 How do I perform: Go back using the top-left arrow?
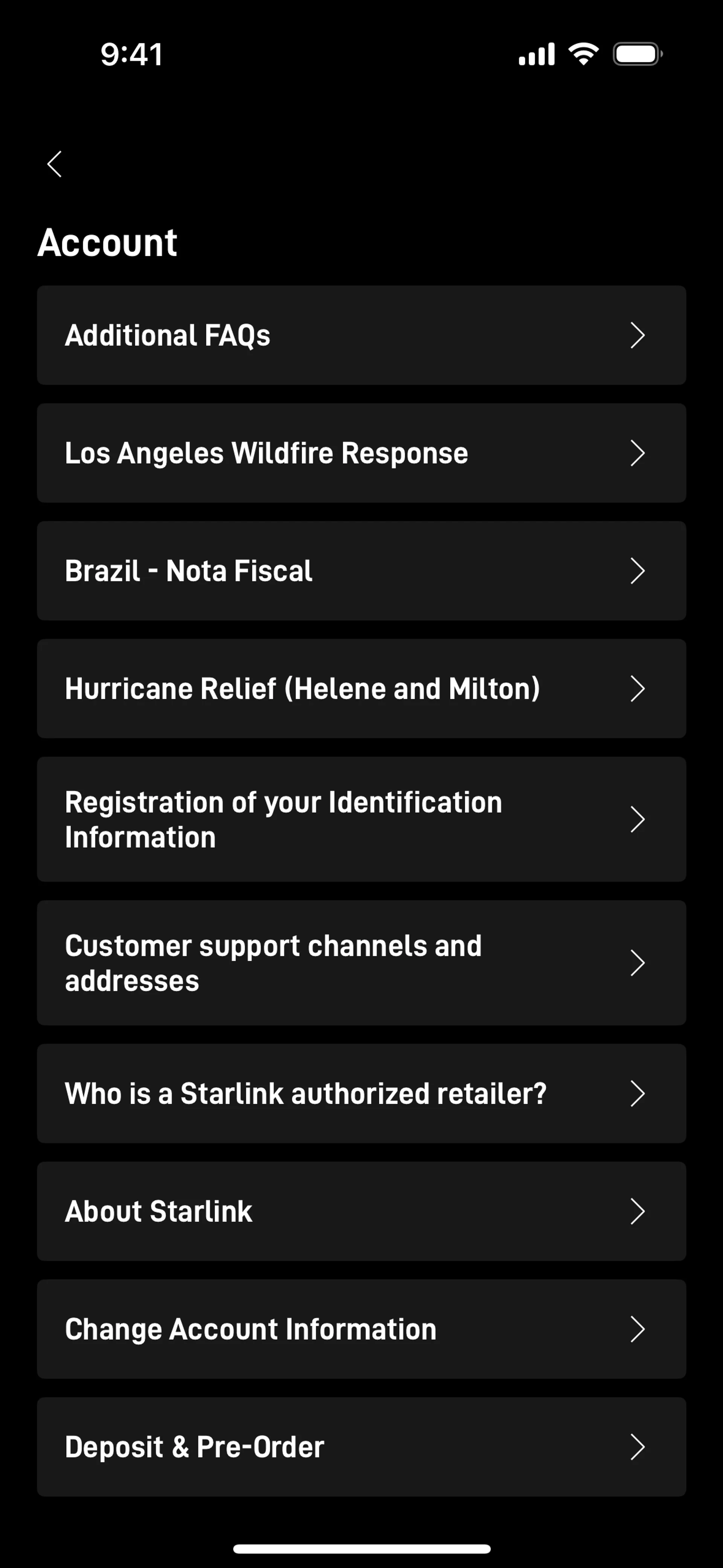(x=55, y=164)
